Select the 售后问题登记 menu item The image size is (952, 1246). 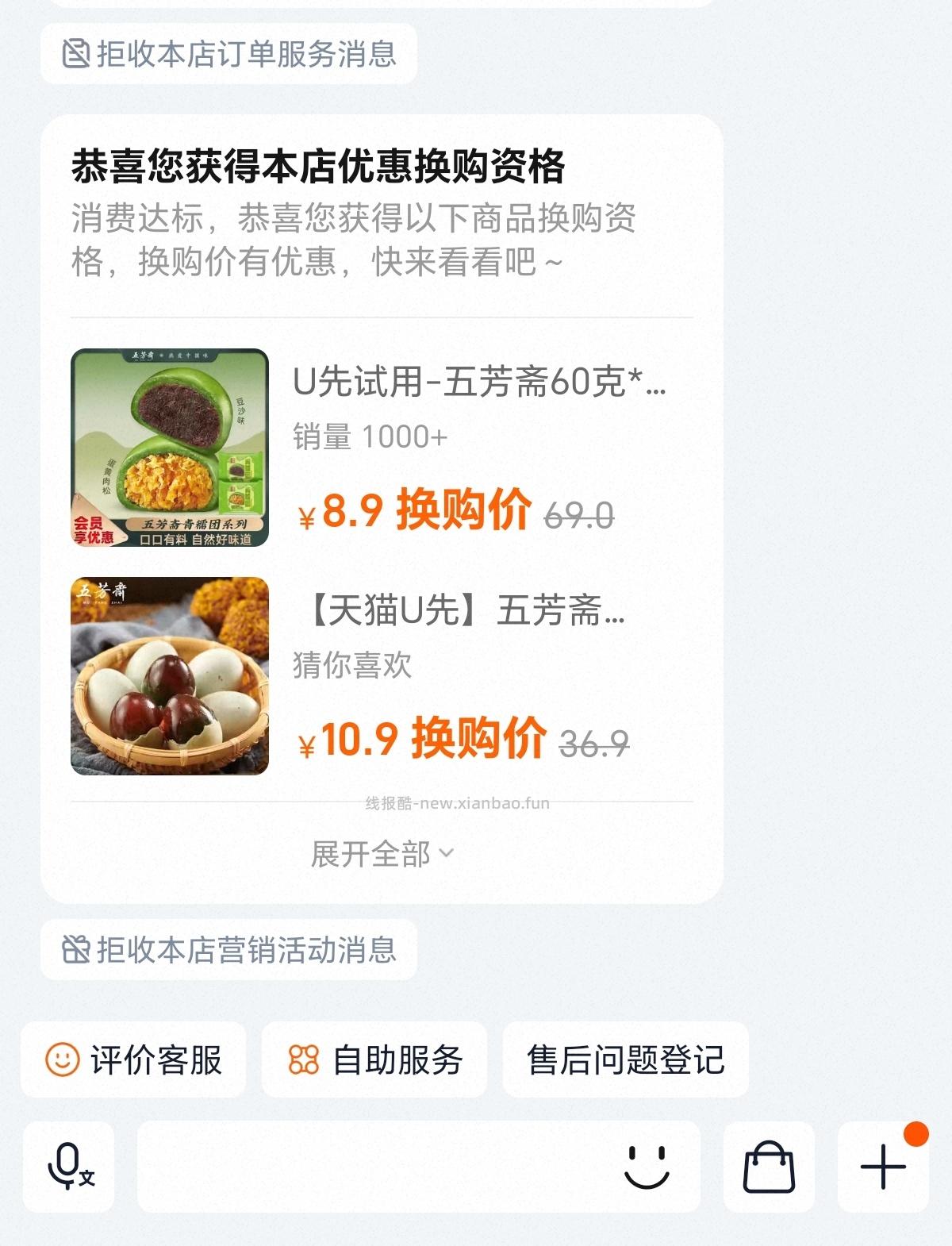[625, 1058]
